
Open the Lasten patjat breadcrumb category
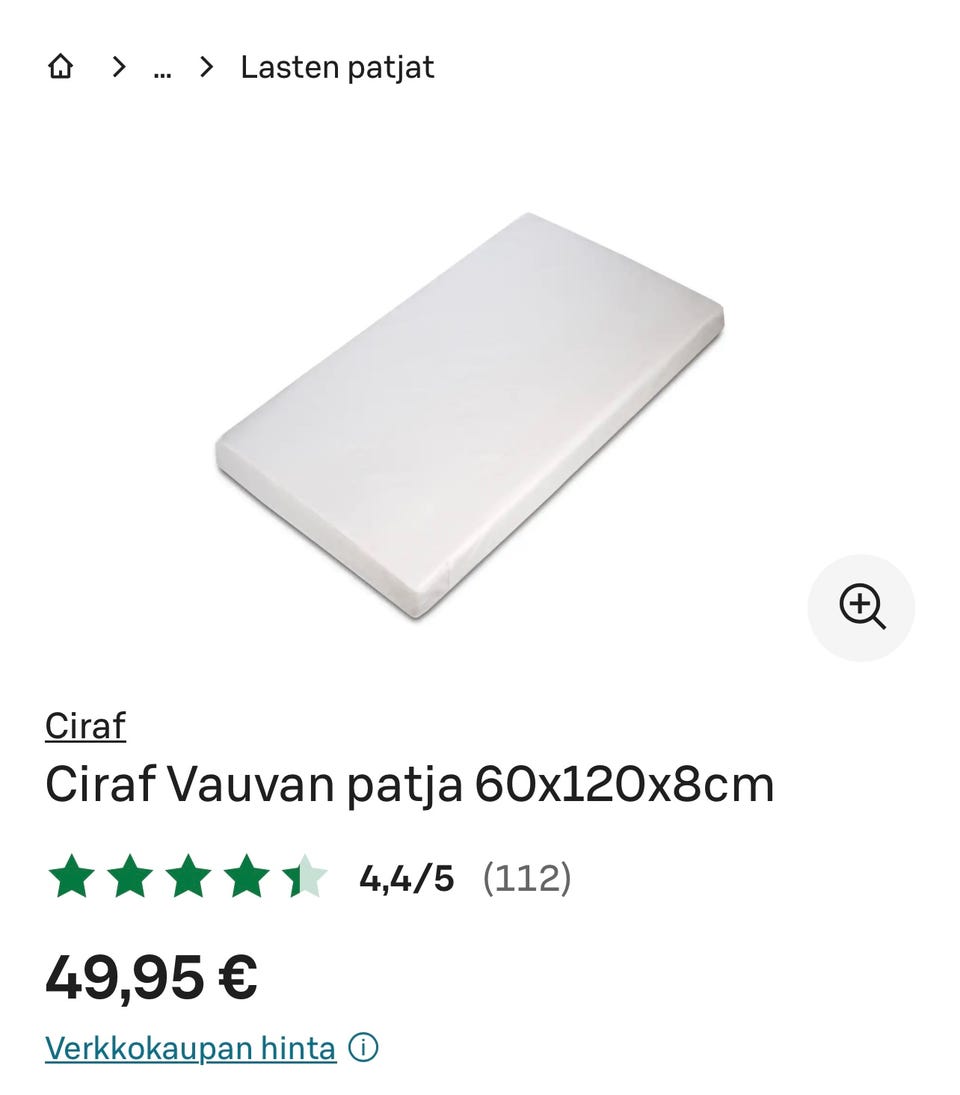click(335, 67)
